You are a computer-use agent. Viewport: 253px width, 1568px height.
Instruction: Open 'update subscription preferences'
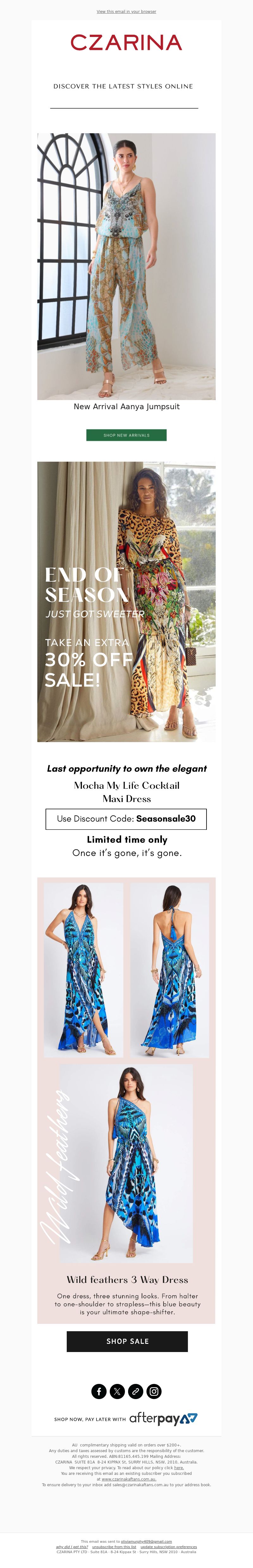[168, 1547]
